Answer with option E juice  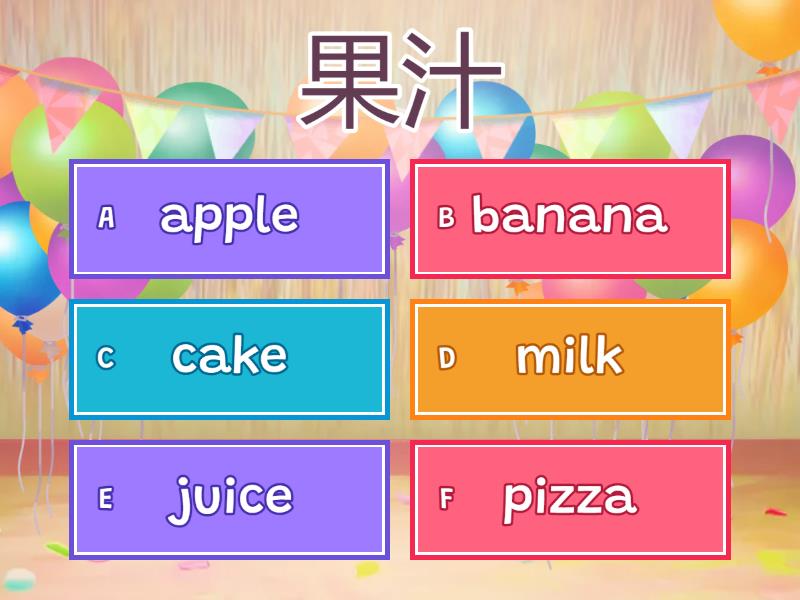point(229,498)
